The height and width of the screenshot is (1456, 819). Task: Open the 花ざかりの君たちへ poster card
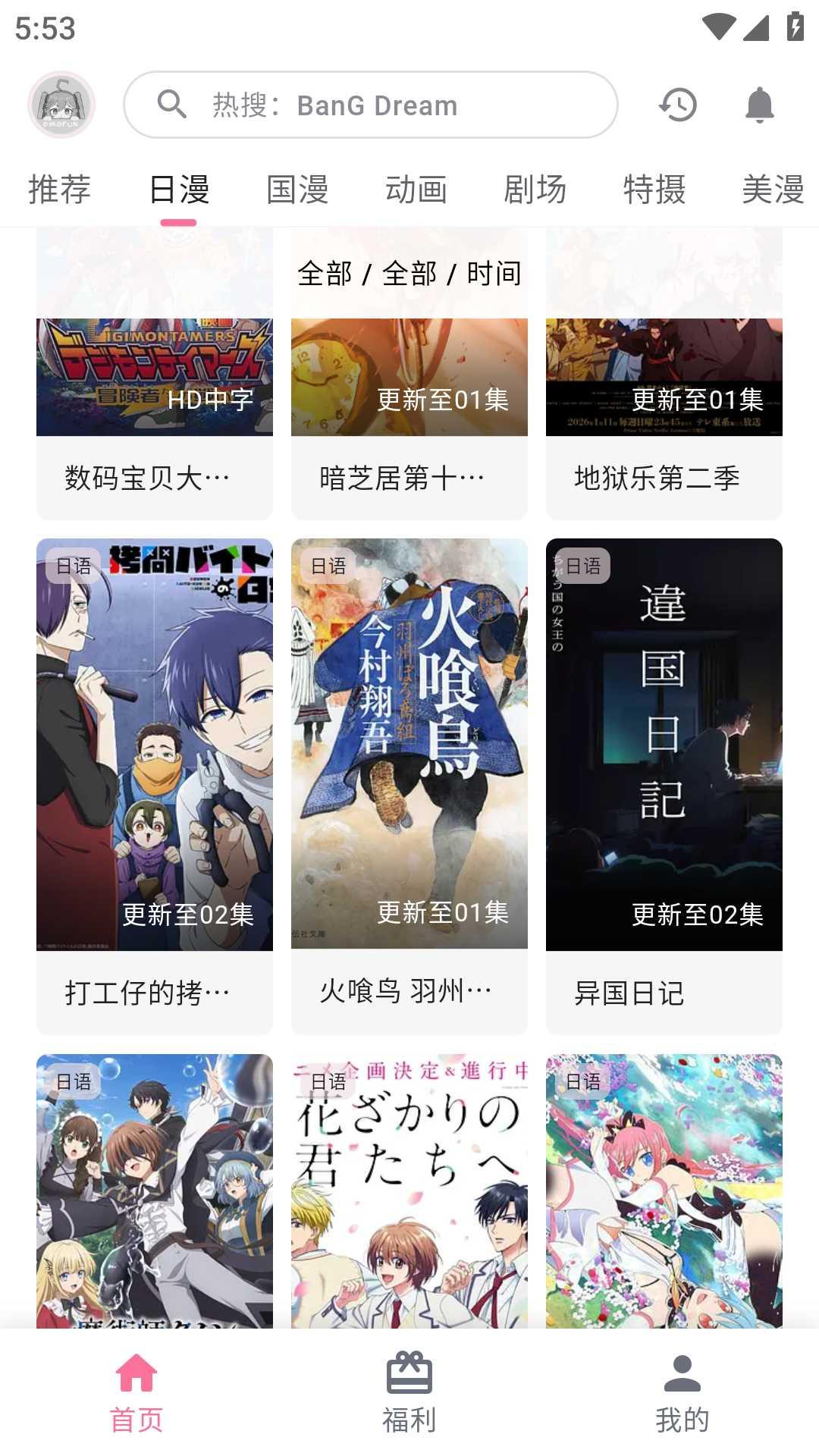(x=409, y=1191)
